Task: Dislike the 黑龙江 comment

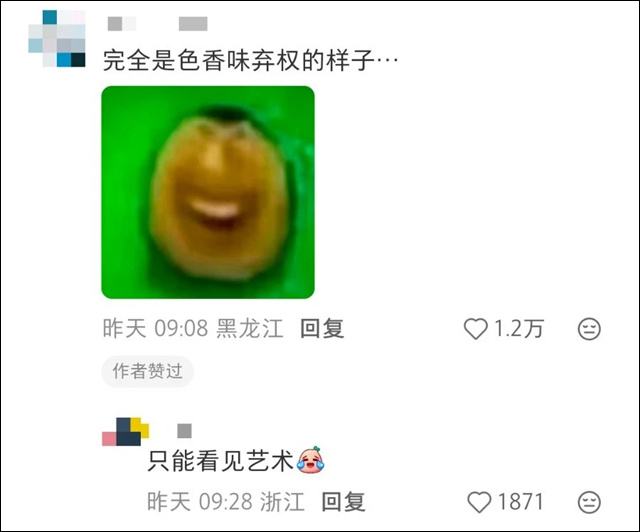Action: (589, 329)
